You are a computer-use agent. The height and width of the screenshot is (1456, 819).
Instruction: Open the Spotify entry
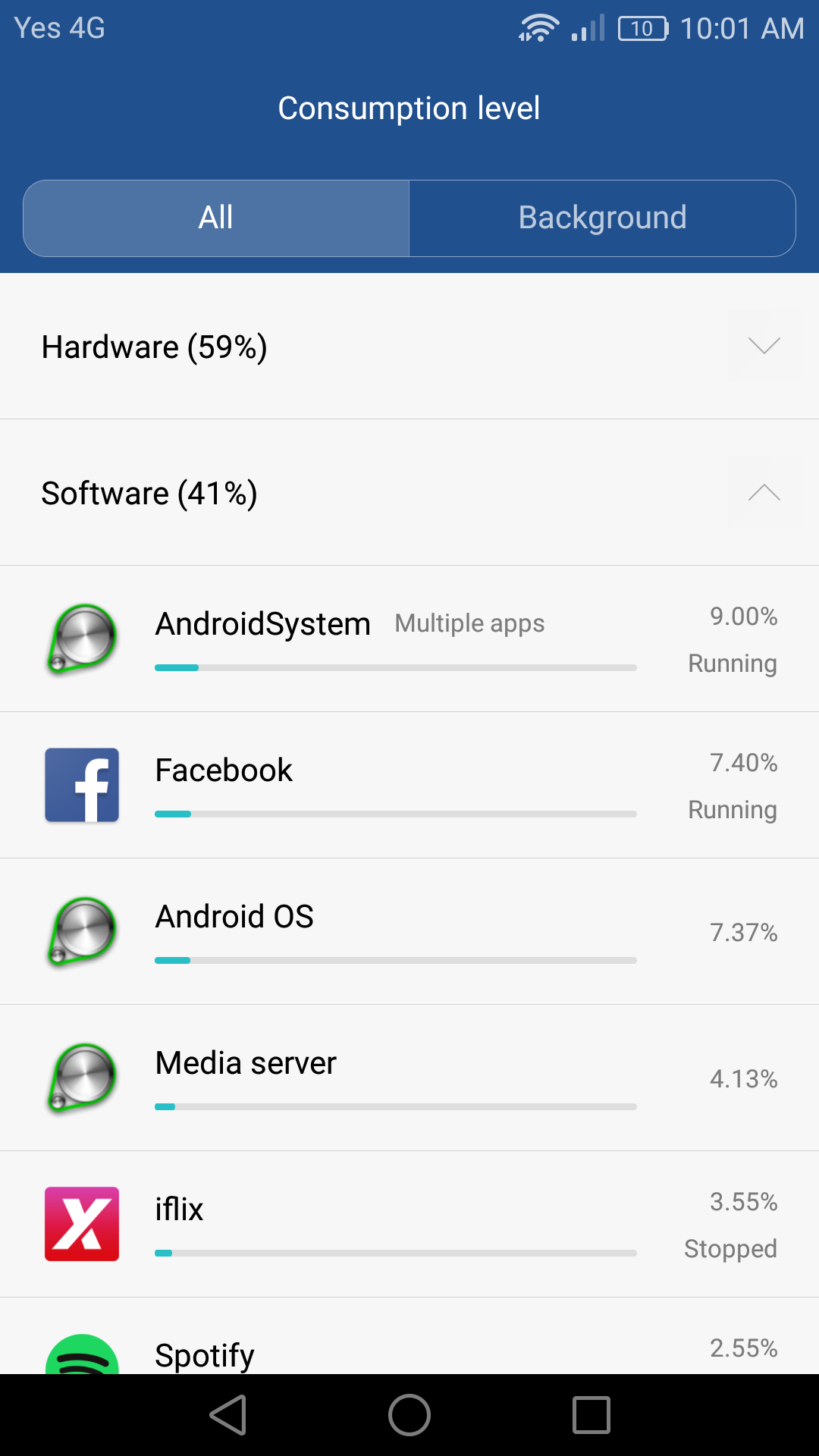click(x=409, y=1336)
